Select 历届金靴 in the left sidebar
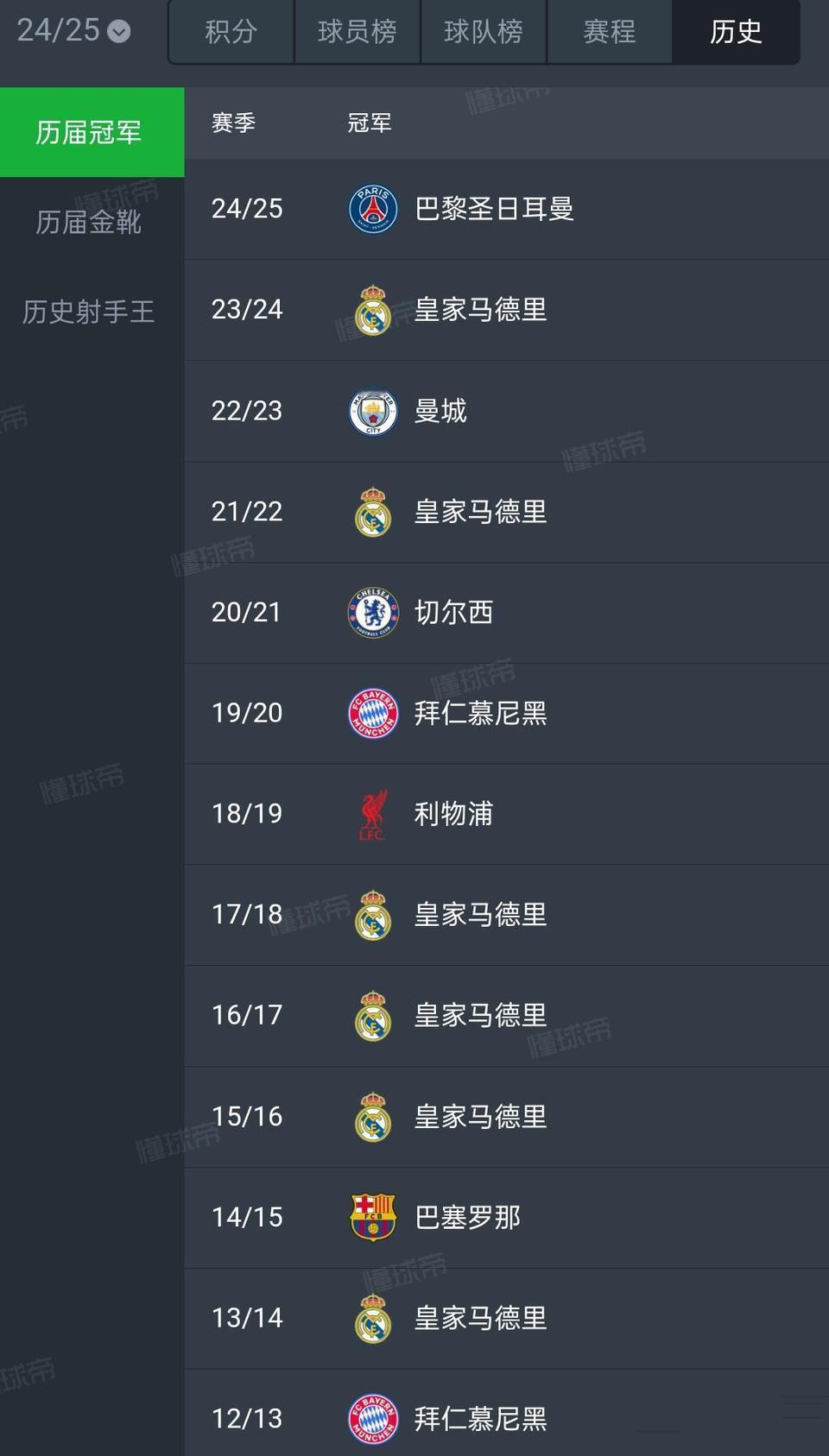The width and height of the screenshot is (829, 1456). pos(91,222)
